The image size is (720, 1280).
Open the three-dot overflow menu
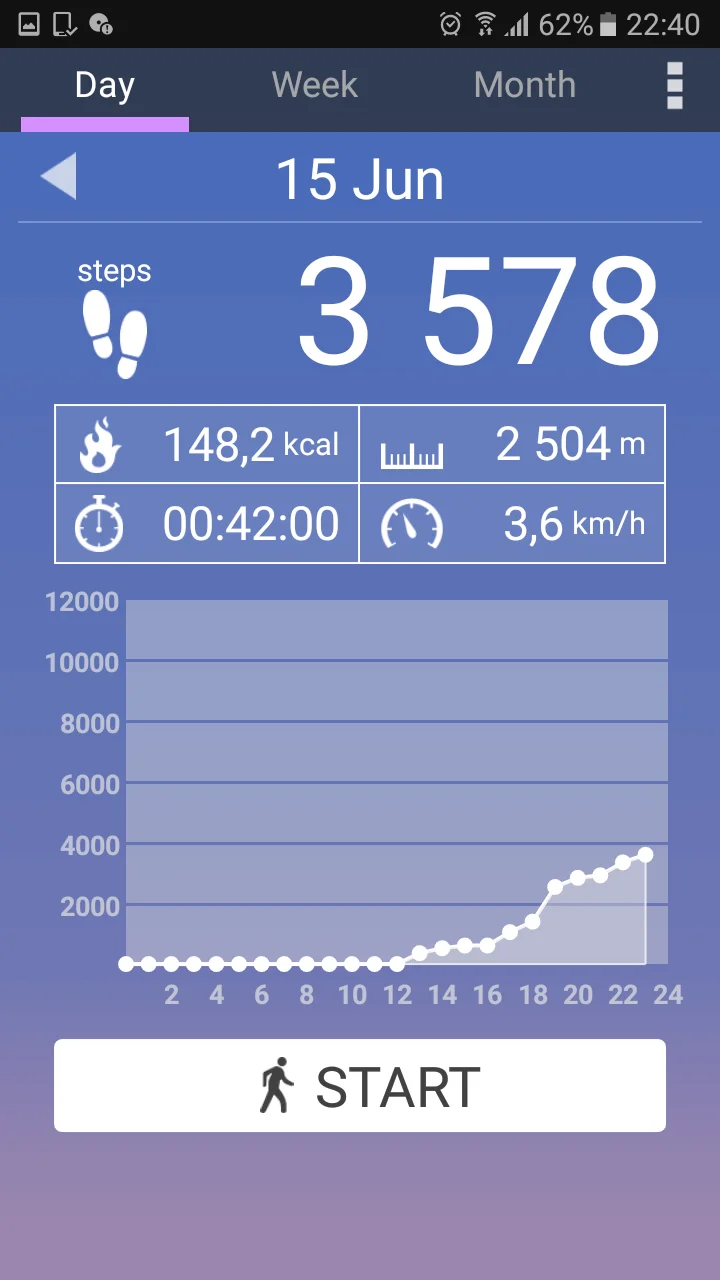[x=675, y=86]
